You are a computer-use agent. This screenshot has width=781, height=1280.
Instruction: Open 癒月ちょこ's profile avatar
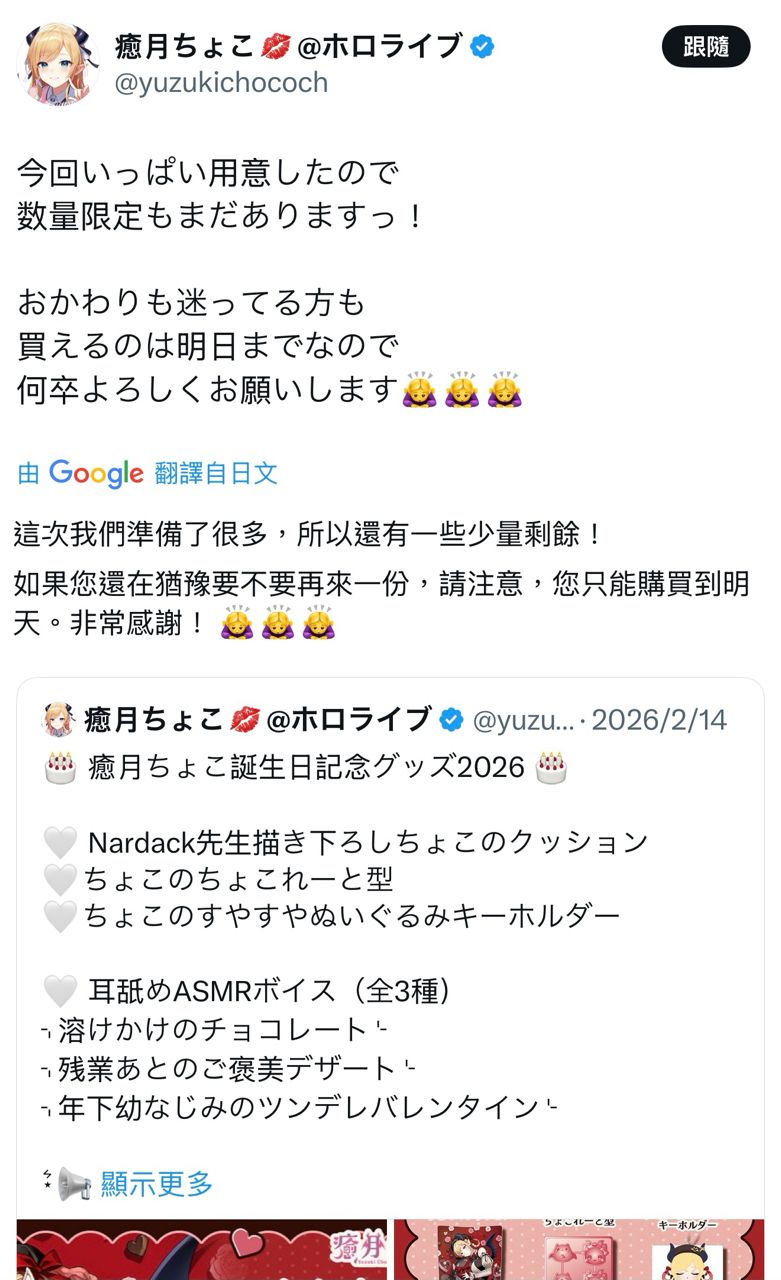point(58,63)
